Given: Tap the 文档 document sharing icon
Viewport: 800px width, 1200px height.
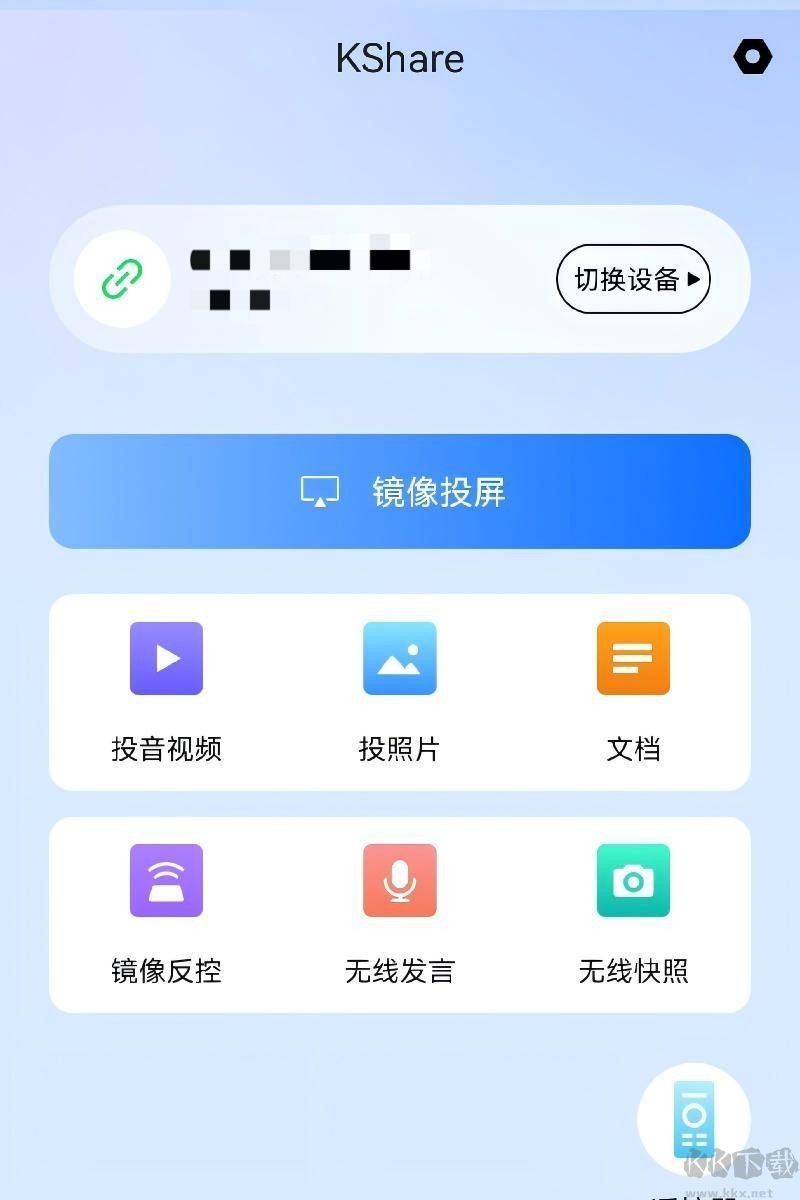Looking at the screenshot, I should tap(633, 658).
